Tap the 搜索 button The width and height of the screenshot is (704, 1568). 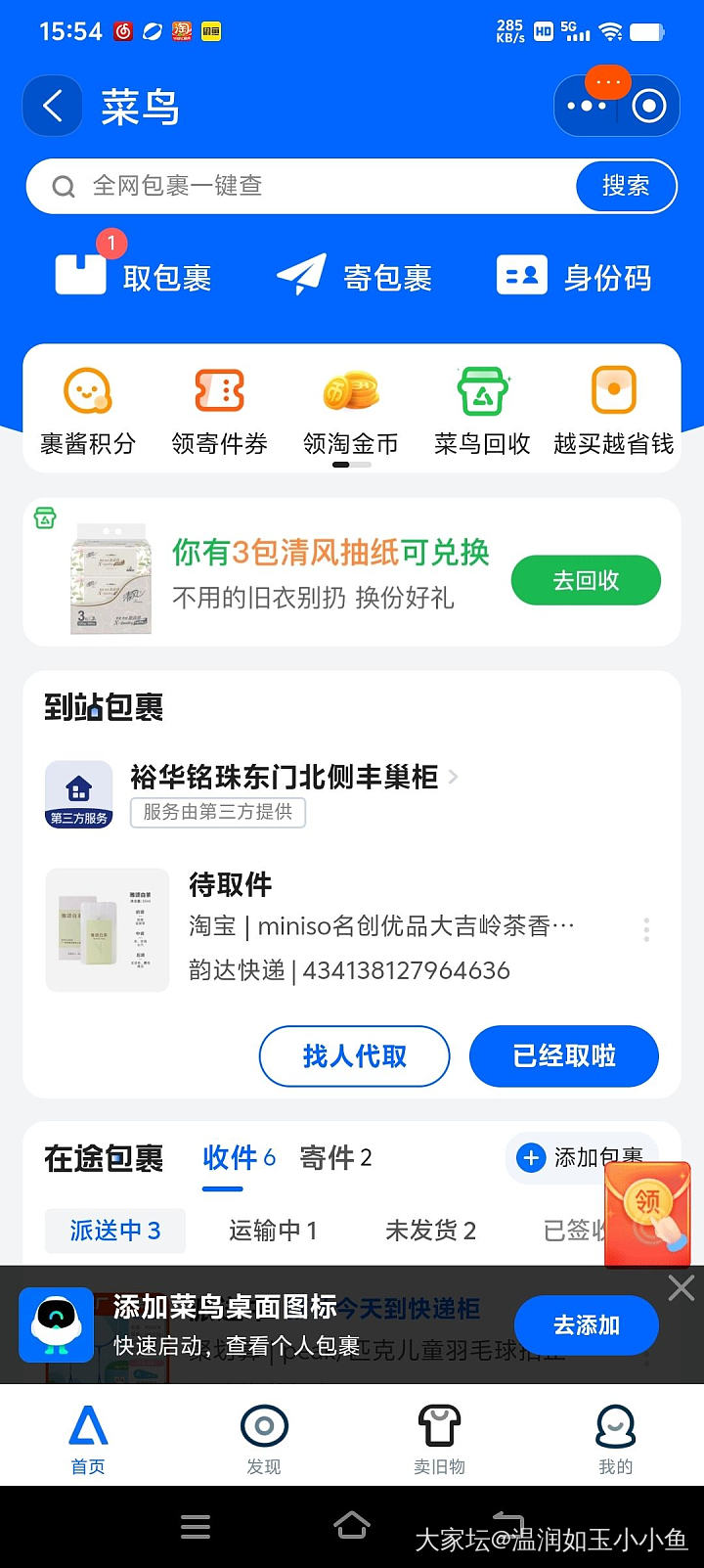[x=626, y=186]
